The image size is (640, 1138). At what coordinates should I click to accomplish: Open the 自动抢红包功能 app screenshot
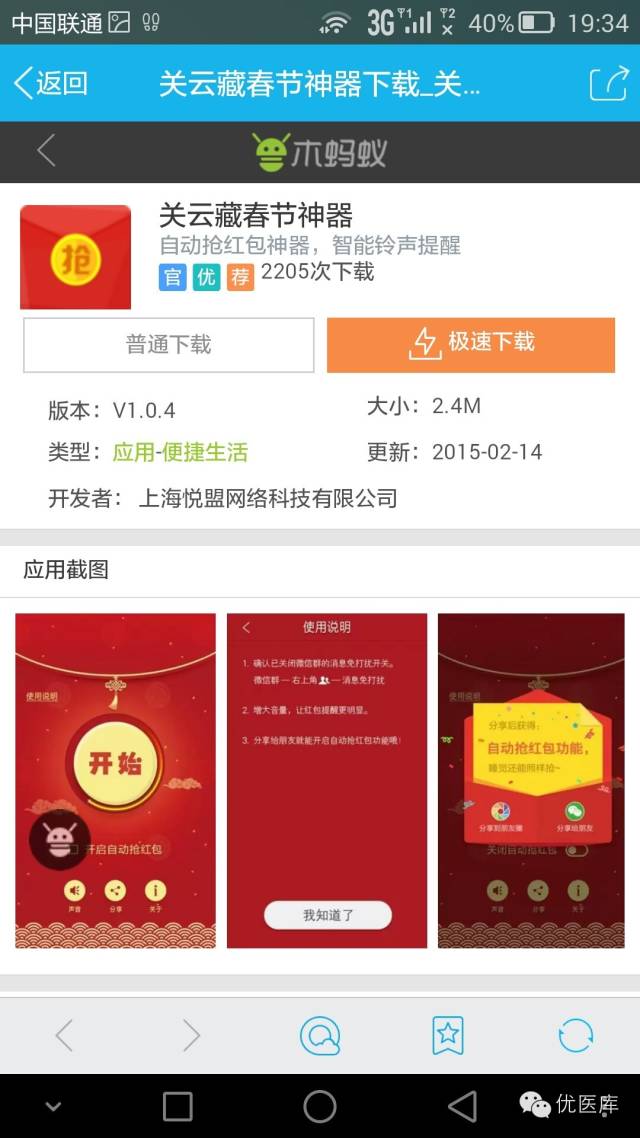[x=531, y=780]
